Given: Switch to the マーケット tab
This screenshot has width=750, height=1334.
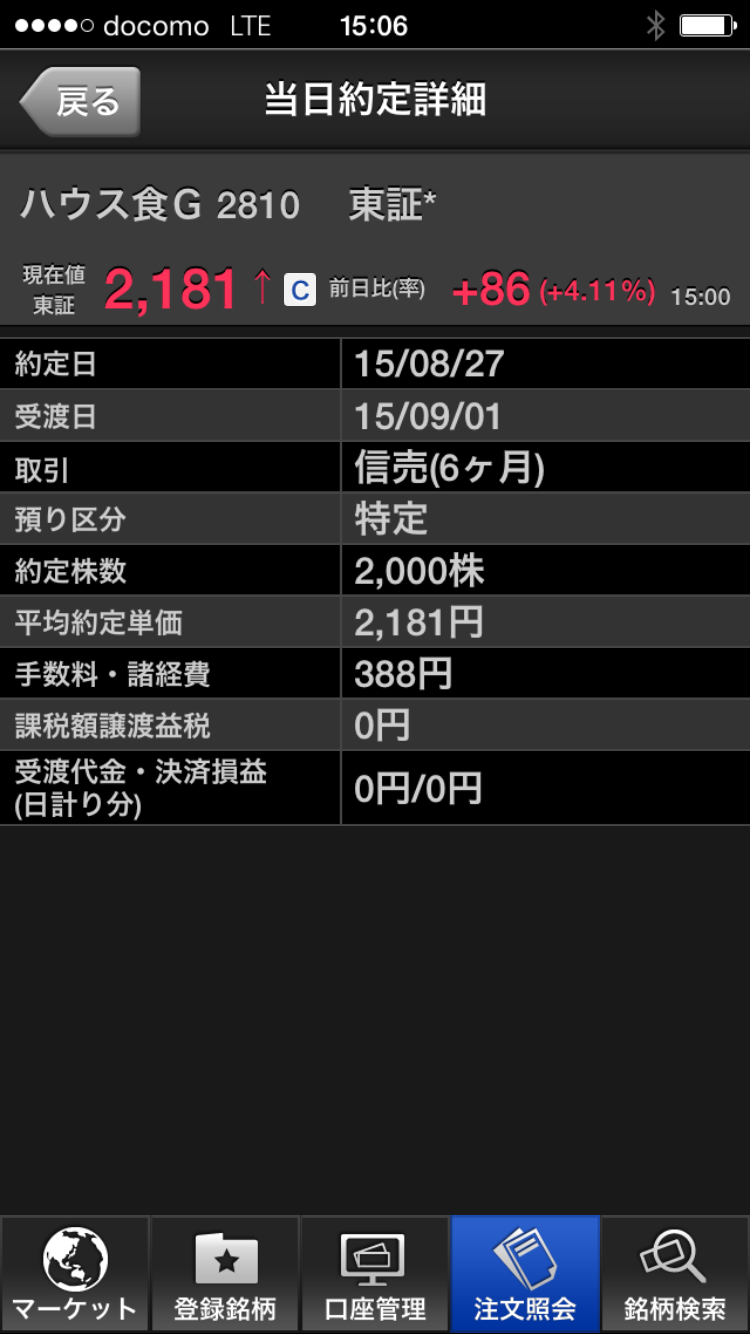Looking at the screenshot, I should coord(75,1275).
